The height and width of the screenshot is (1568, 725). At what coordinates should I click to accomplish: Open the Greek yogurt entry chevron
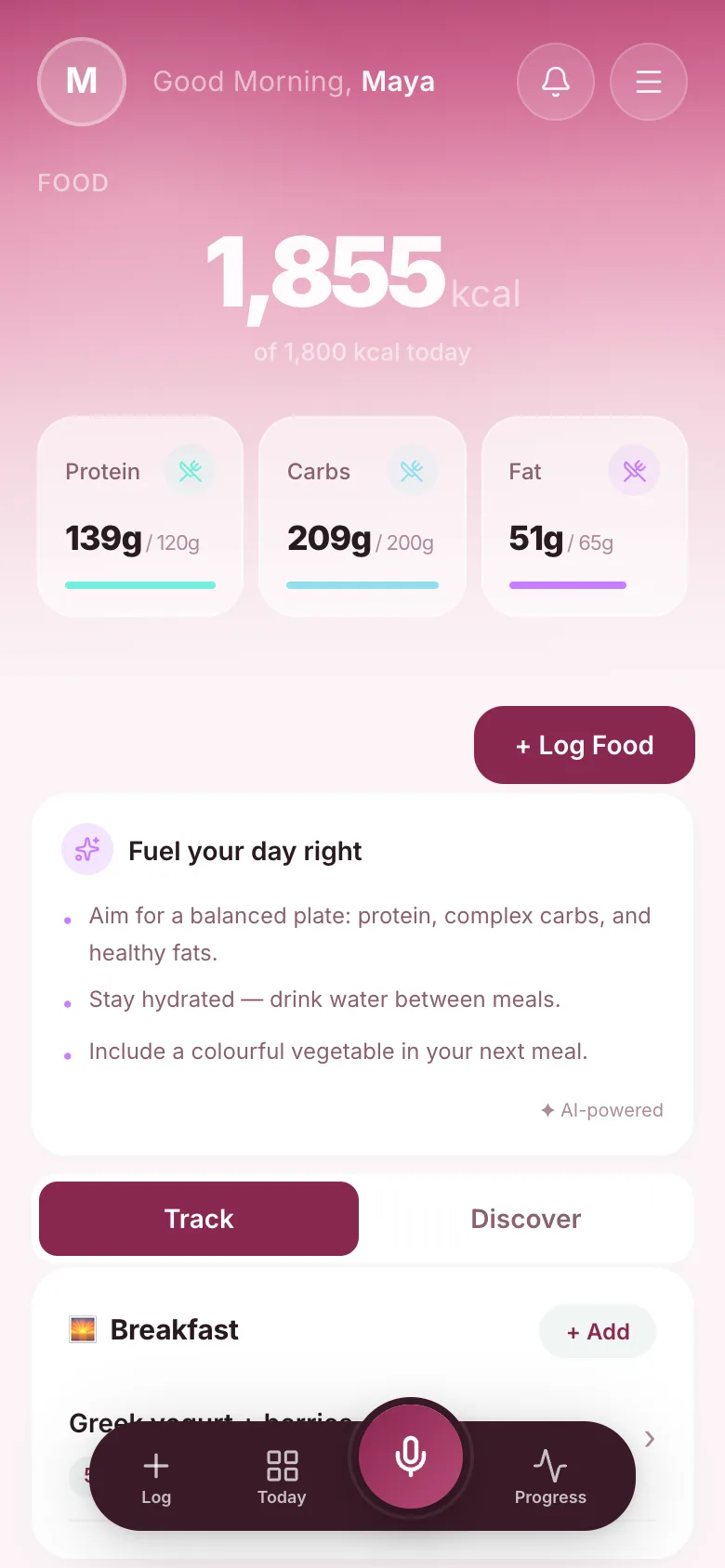(x=650, y=1439)
